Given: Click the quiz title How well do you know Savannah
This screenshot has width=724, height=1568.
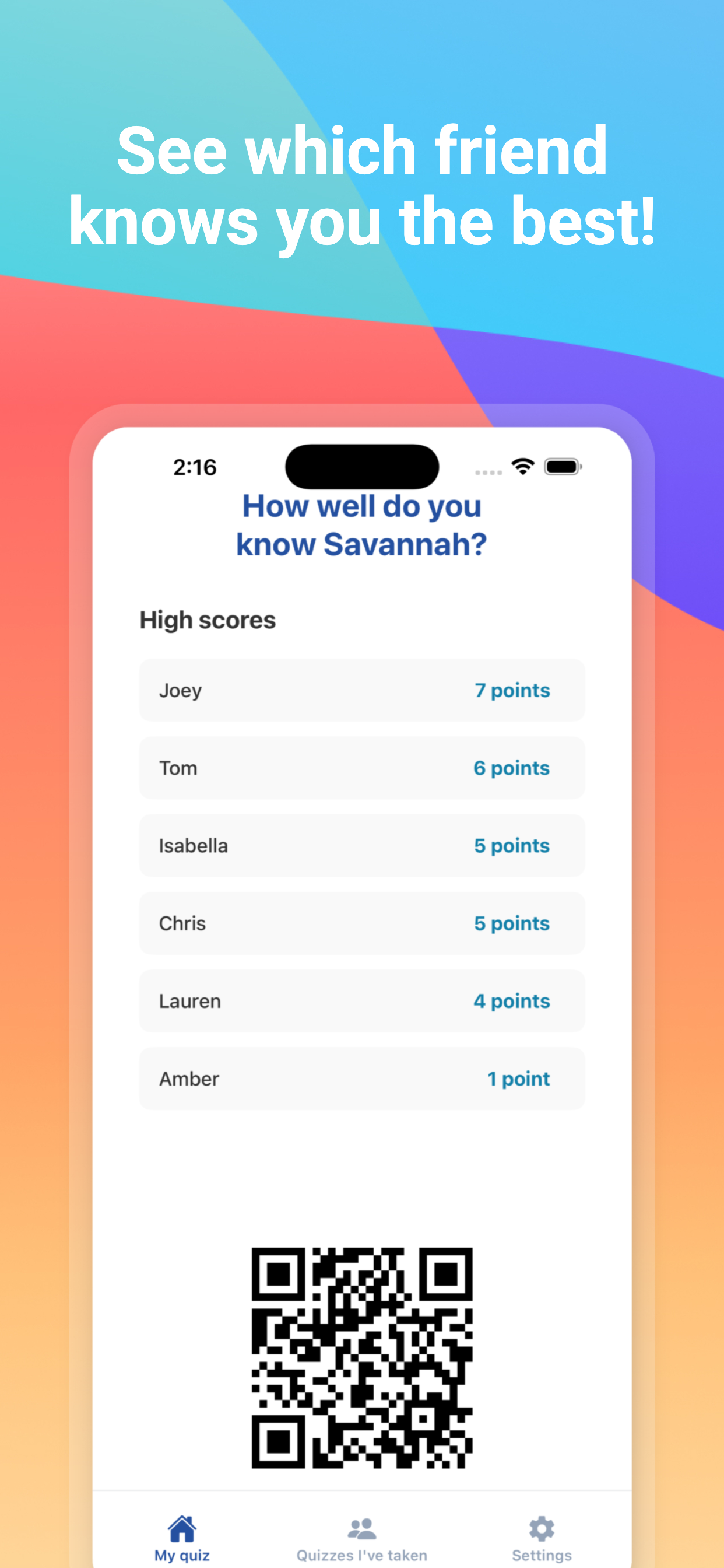Looking at the screenshot, I should point(361,524).
